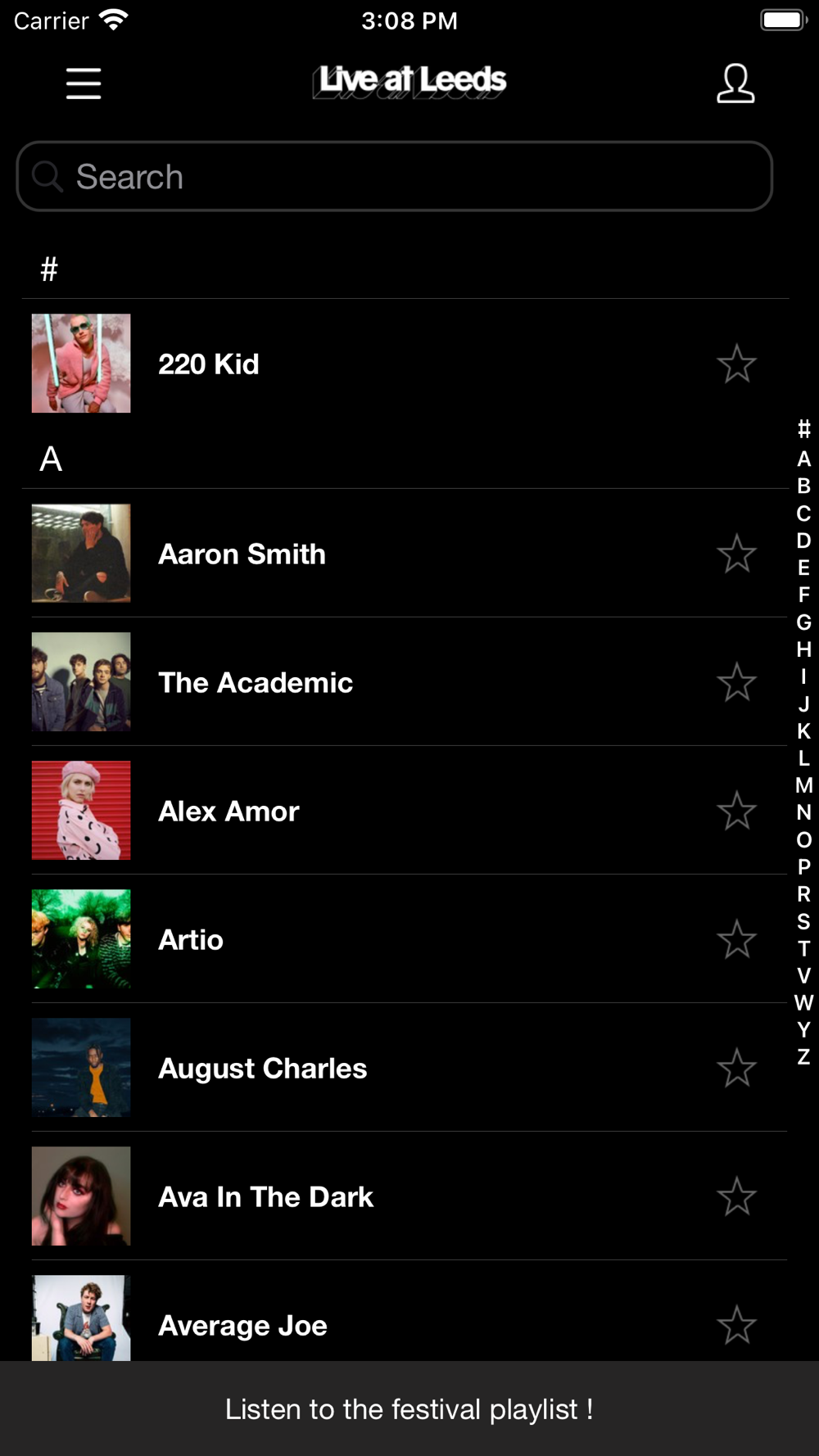819x1456 pixels.
Task: Star Aaron Smith as a favorite
Action: coord(736,554)
